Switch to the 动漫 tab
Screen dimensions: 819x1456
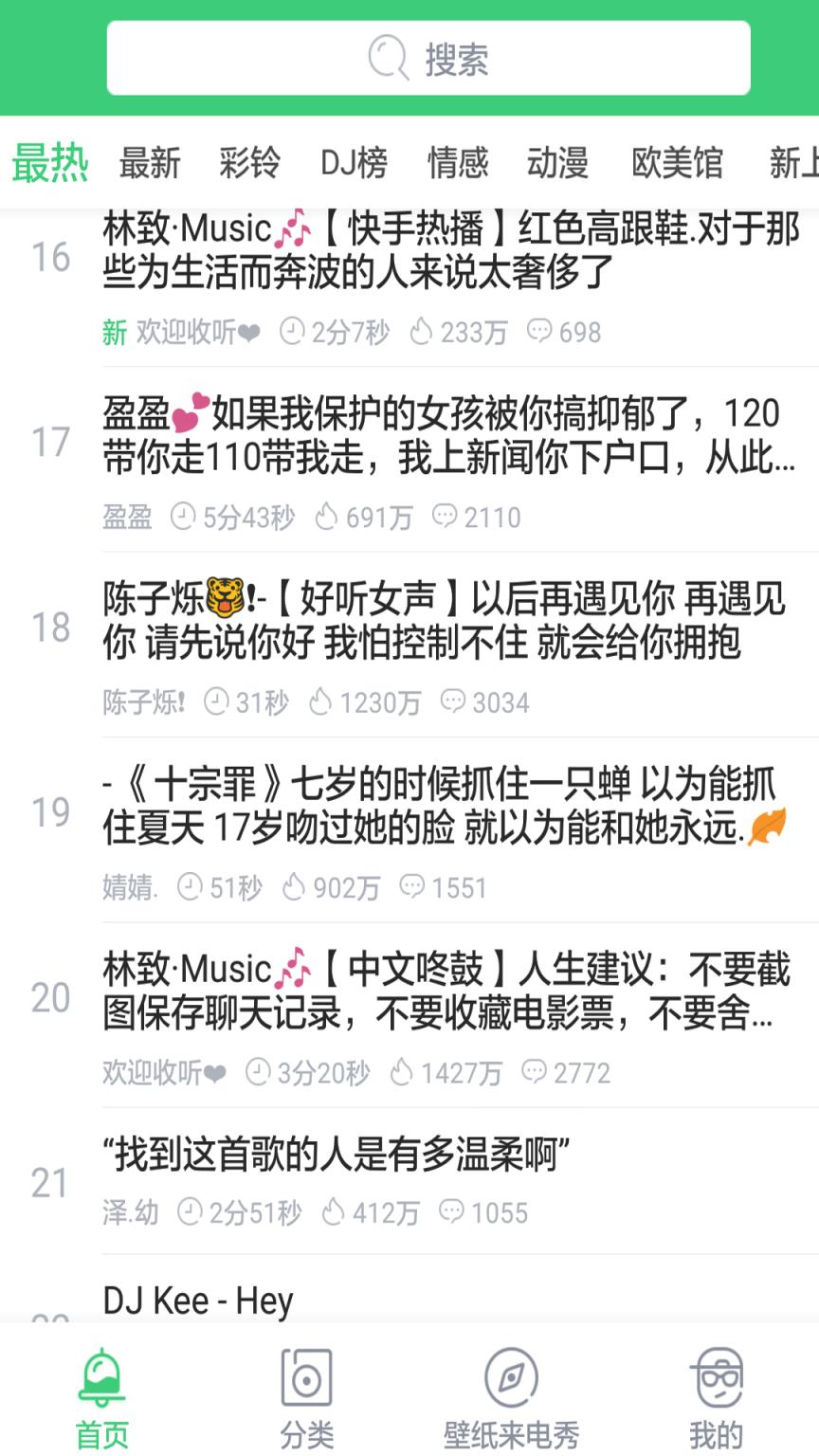click(558, 163)
